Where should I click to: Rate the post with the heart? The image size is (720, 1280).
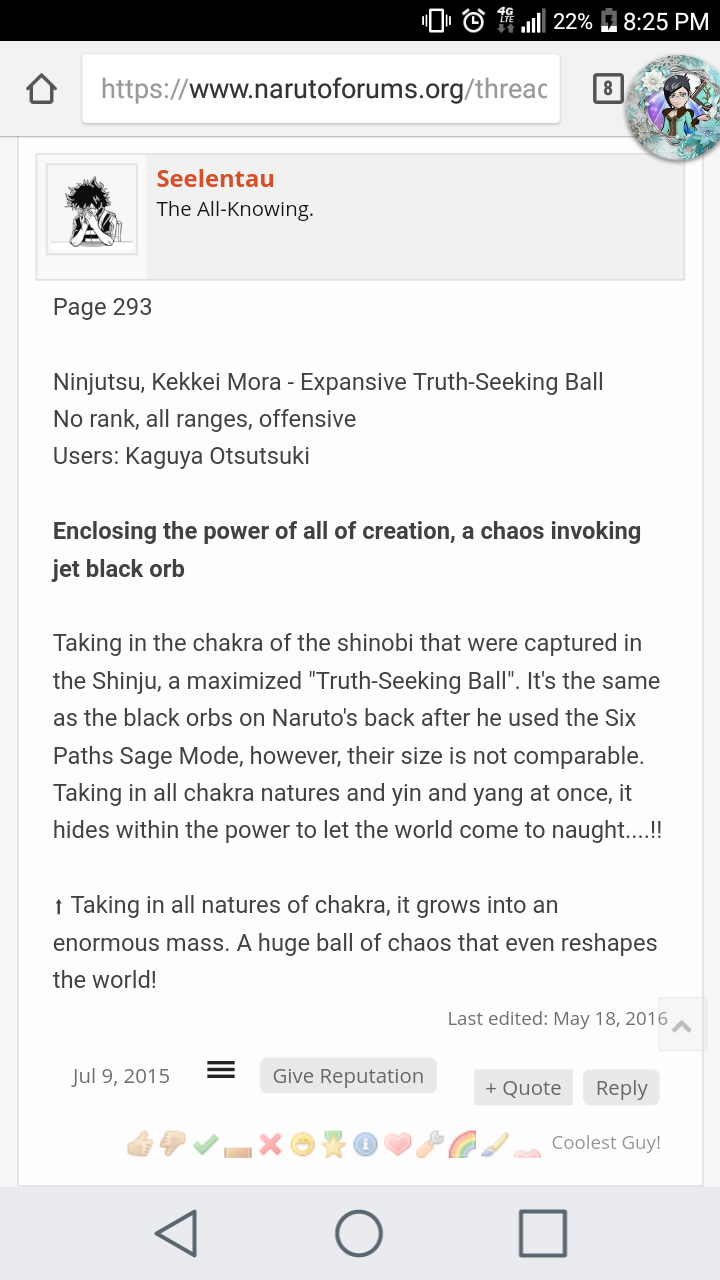click(397, 1144)
